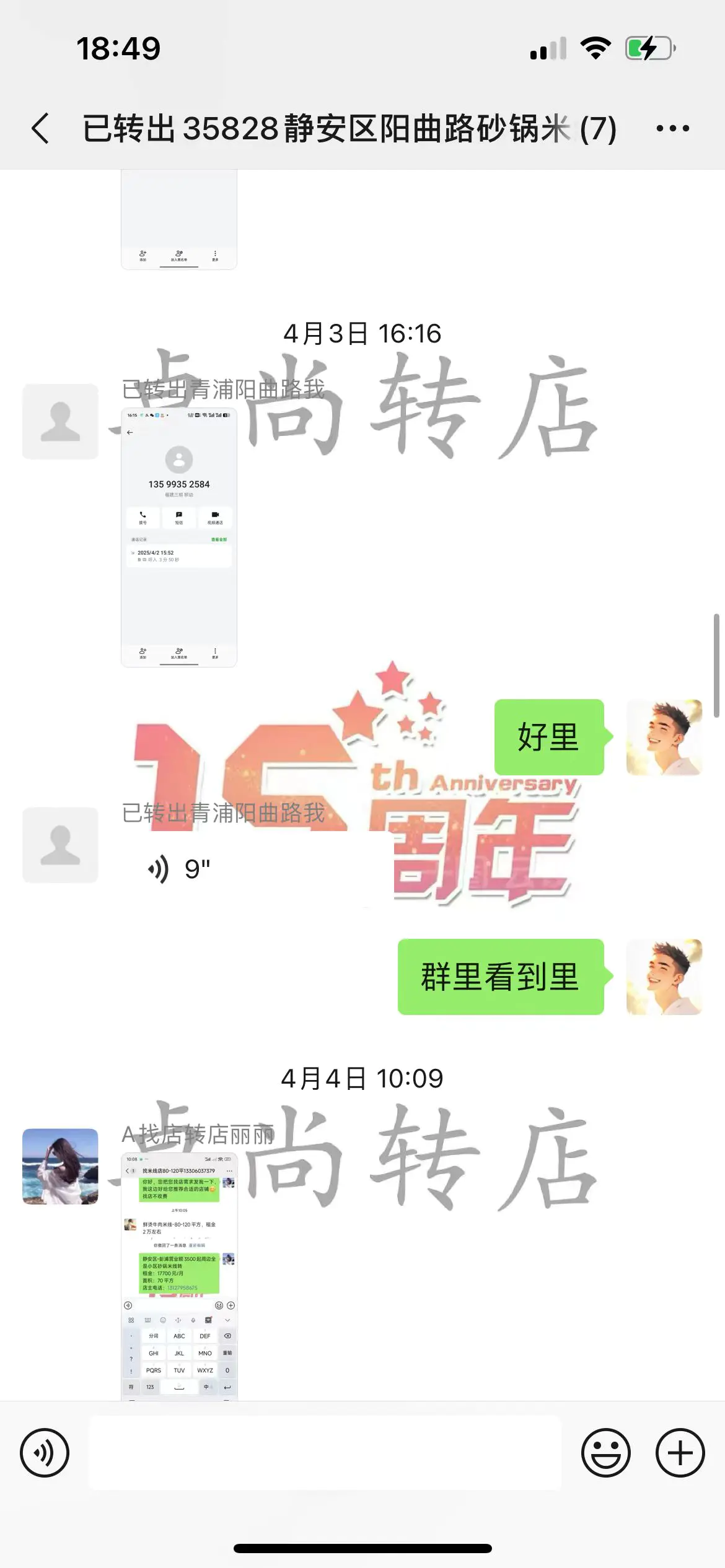
Task: Tap my avatar beside 好里 message
Action: [664, 737]
